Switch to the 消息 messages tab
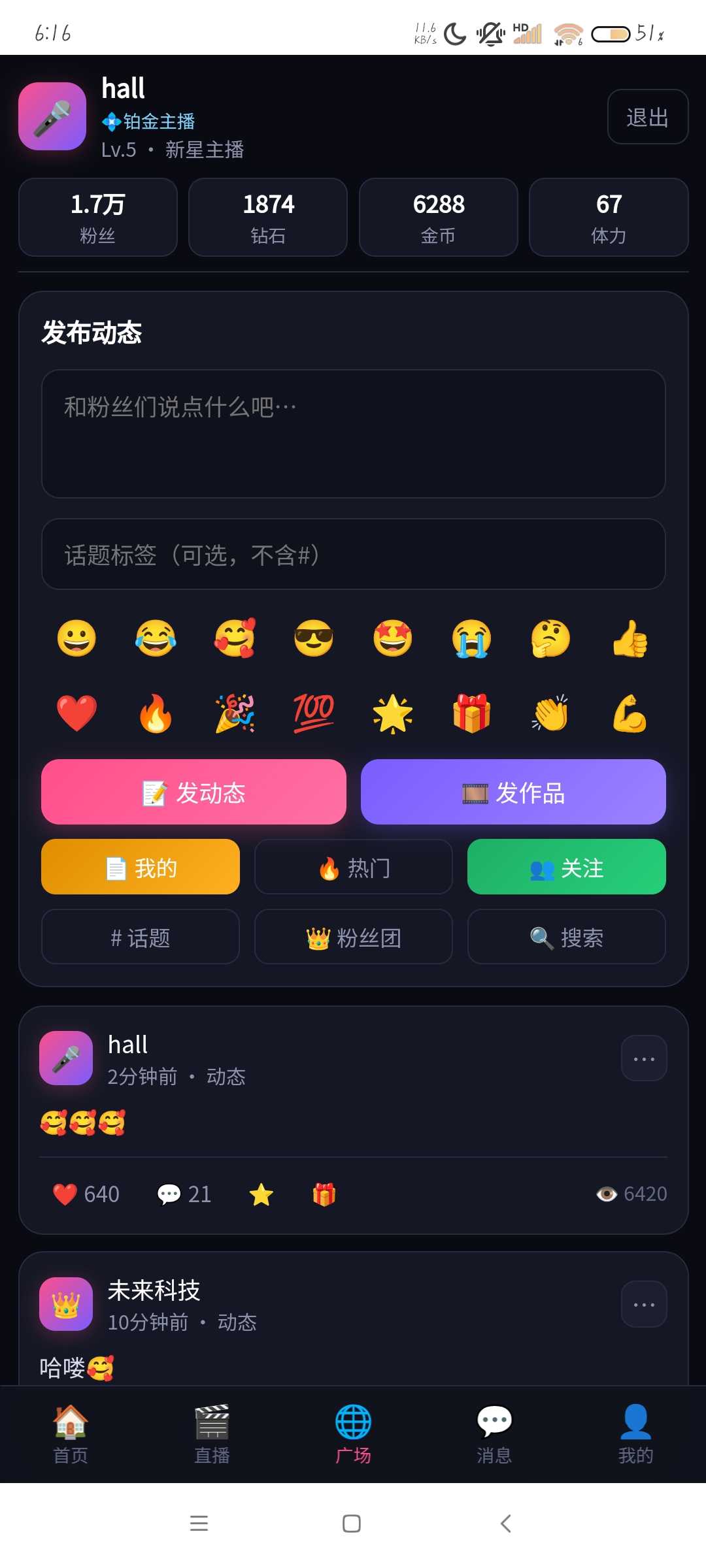Viewport: 706px width, 1568px height. pyautogui.click(x=494, y=1435)
